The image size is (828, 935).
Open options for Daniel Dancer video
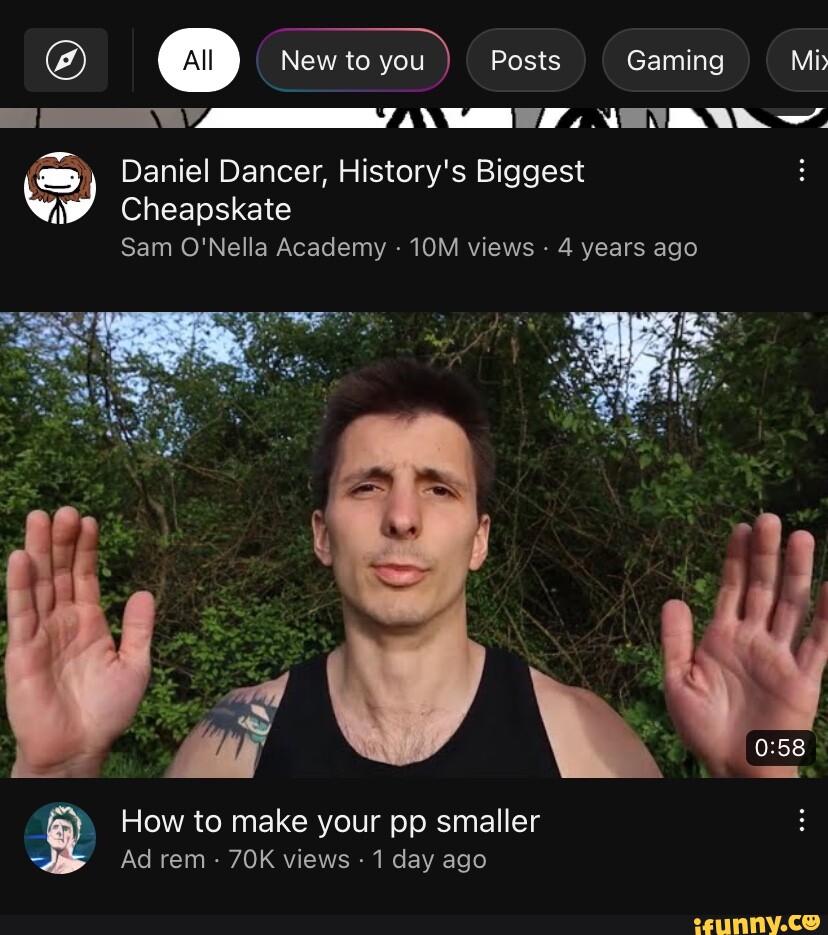pyautogui.click(x=801, y=171)
